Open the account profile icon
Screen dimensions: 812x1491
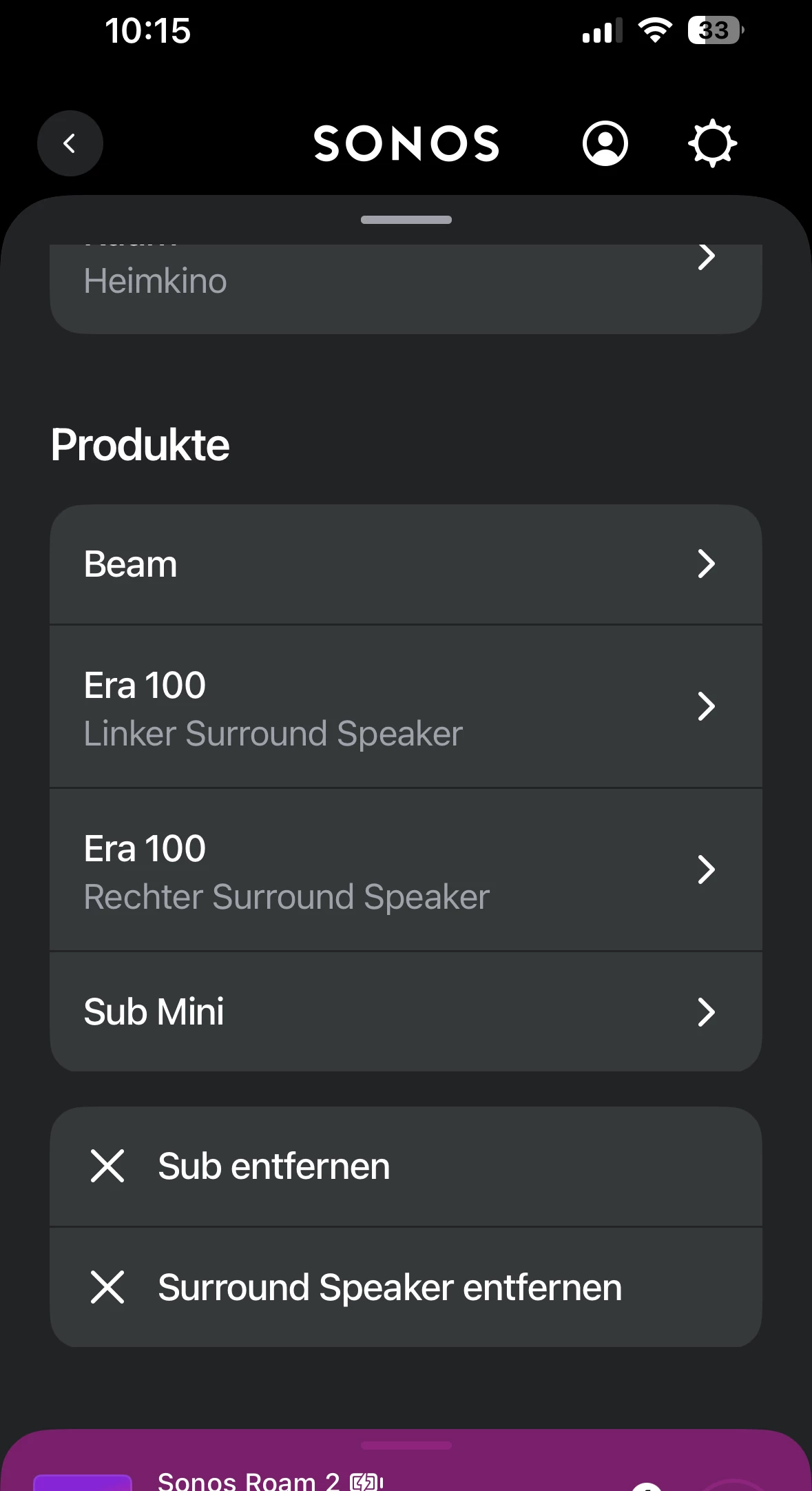point(605,143)
